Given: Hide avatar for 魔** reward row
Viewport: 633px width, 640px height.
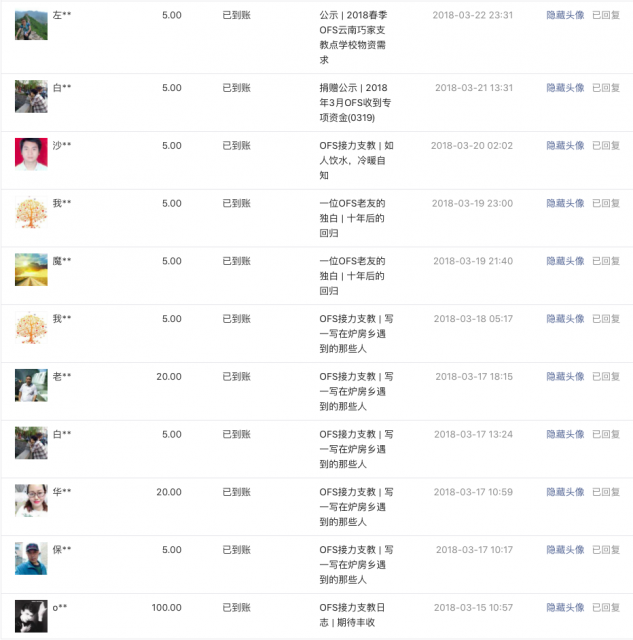Looking at the screenshot, I should tap(565, 262).
